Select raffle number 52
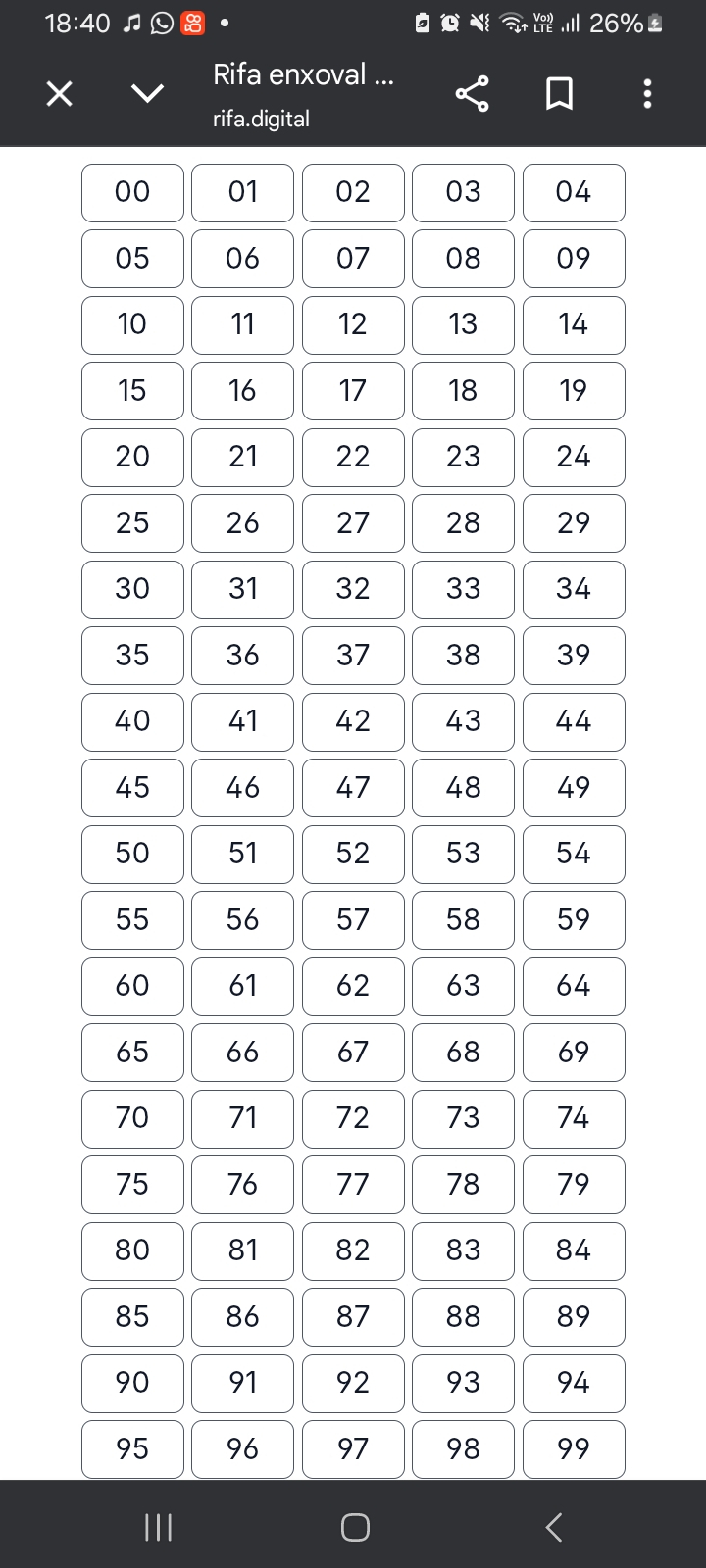706x1568 pixels. [353, 854]
